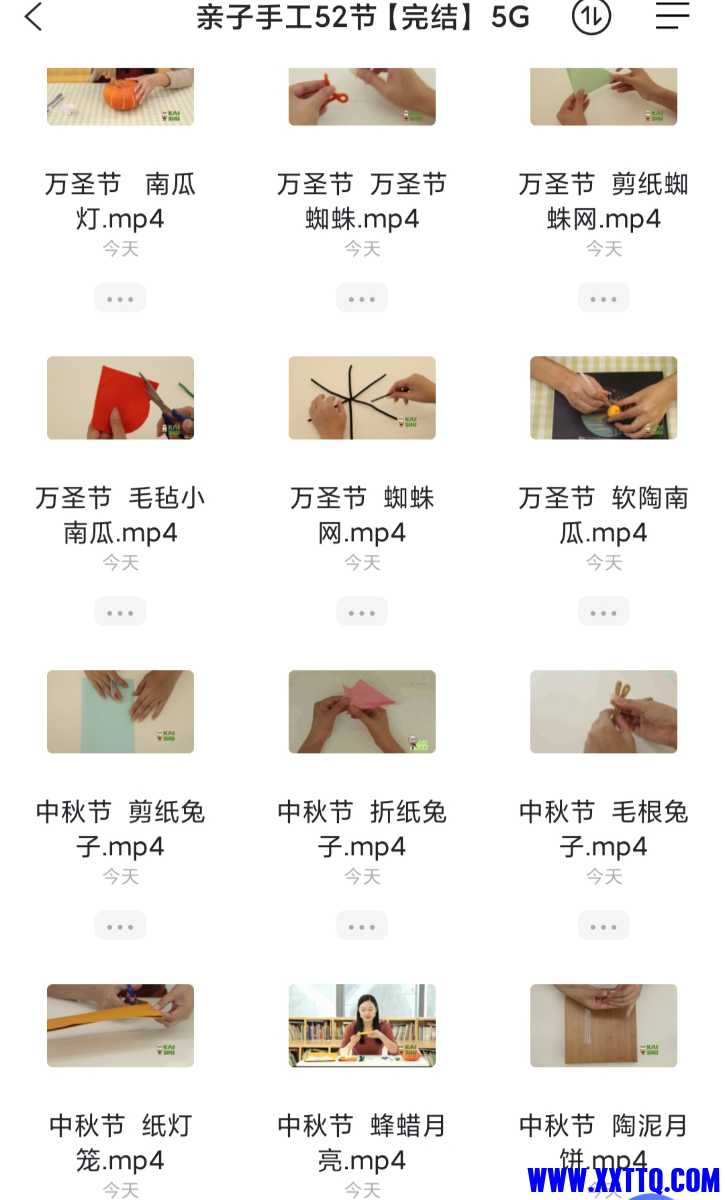Show more options for 万圣节 蜘蛛网.mp4

coord(362,612)
